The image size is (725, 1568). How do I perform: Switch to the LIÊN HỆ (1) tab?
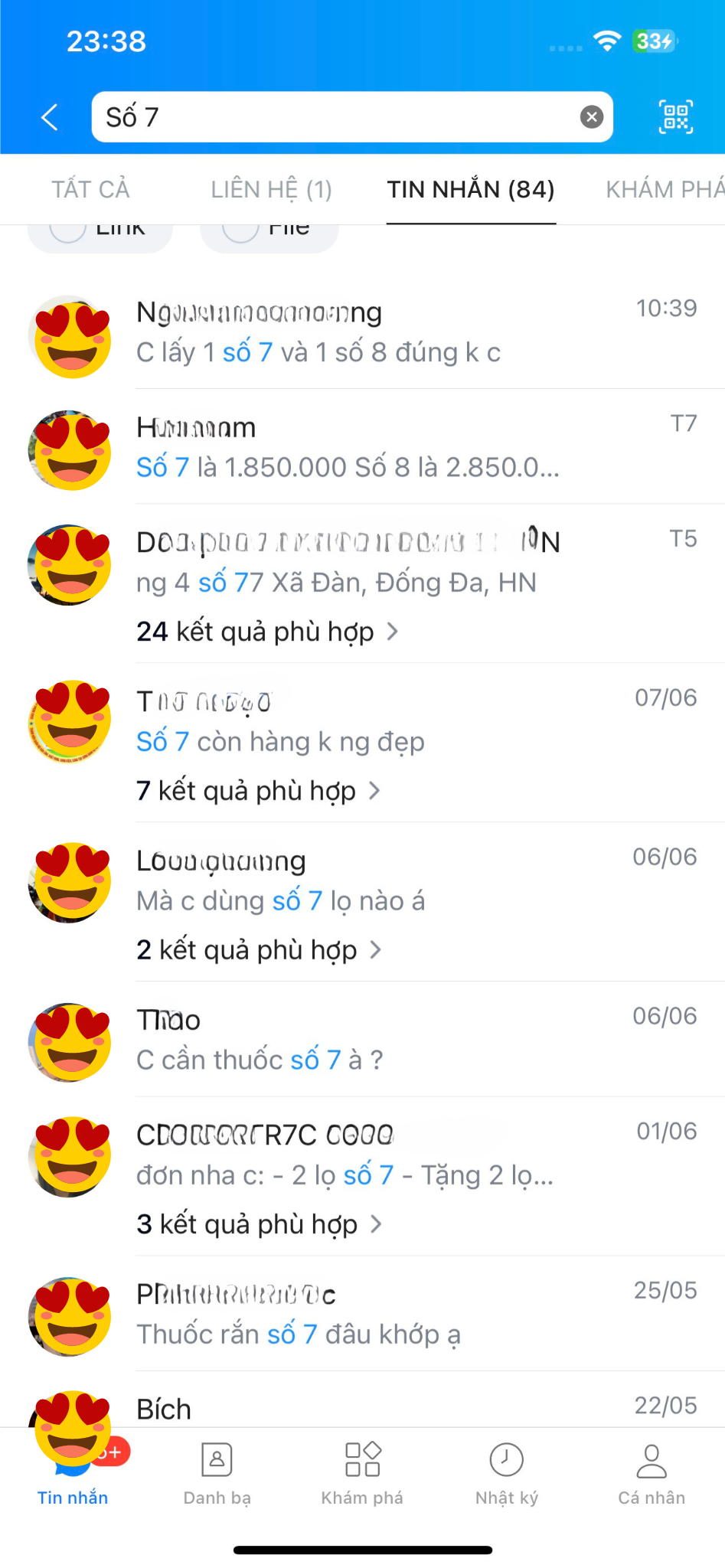271,189
